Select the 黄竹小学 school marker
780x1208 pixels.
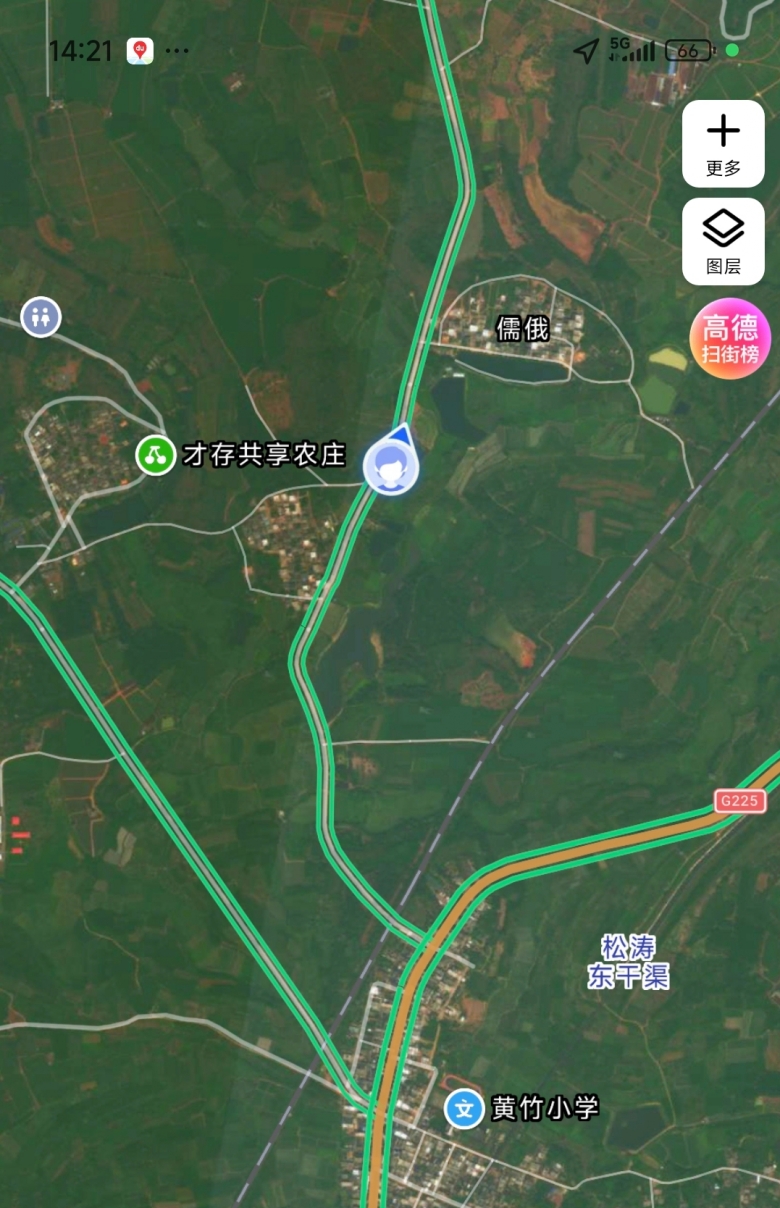click(465, 1108)
